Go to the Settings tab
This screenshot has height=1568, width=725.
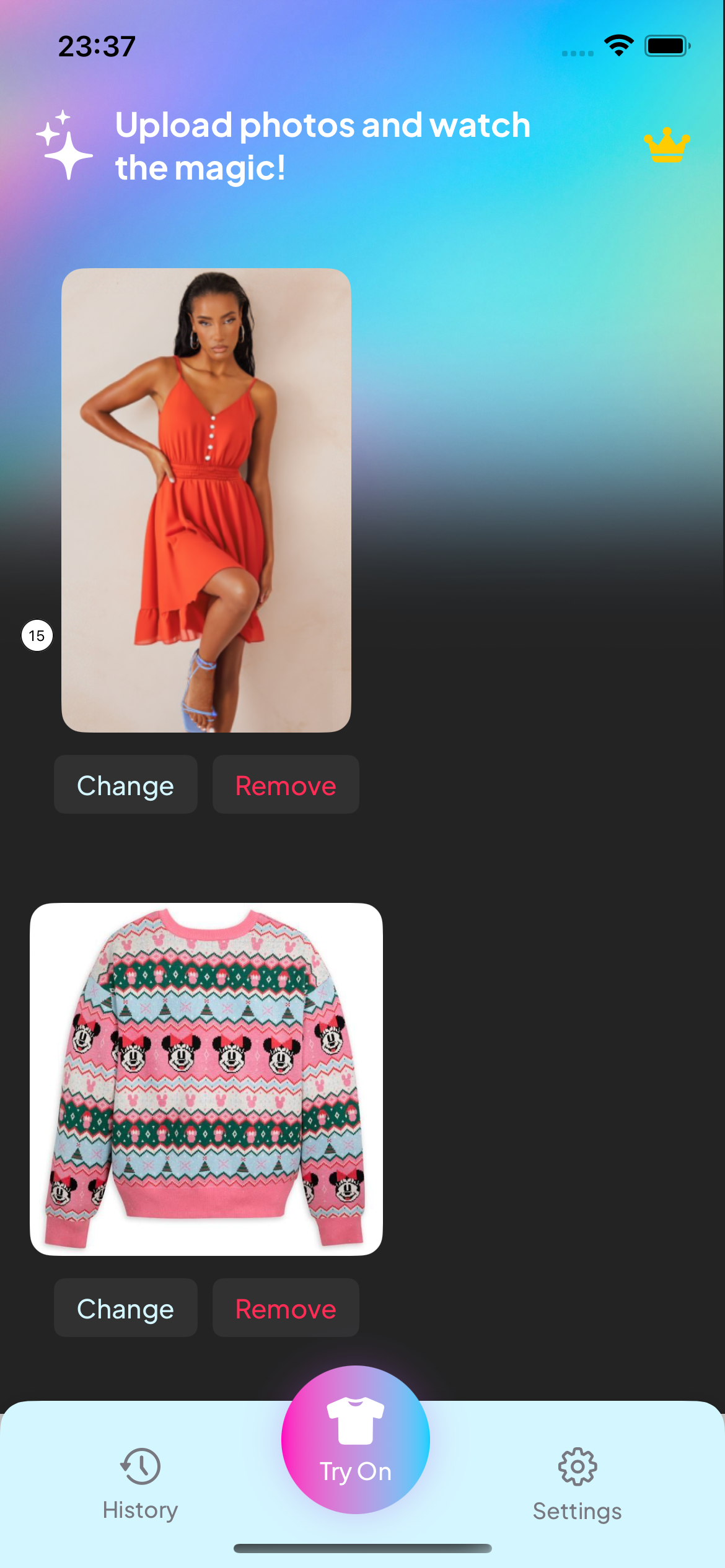tap(577, 1484)
